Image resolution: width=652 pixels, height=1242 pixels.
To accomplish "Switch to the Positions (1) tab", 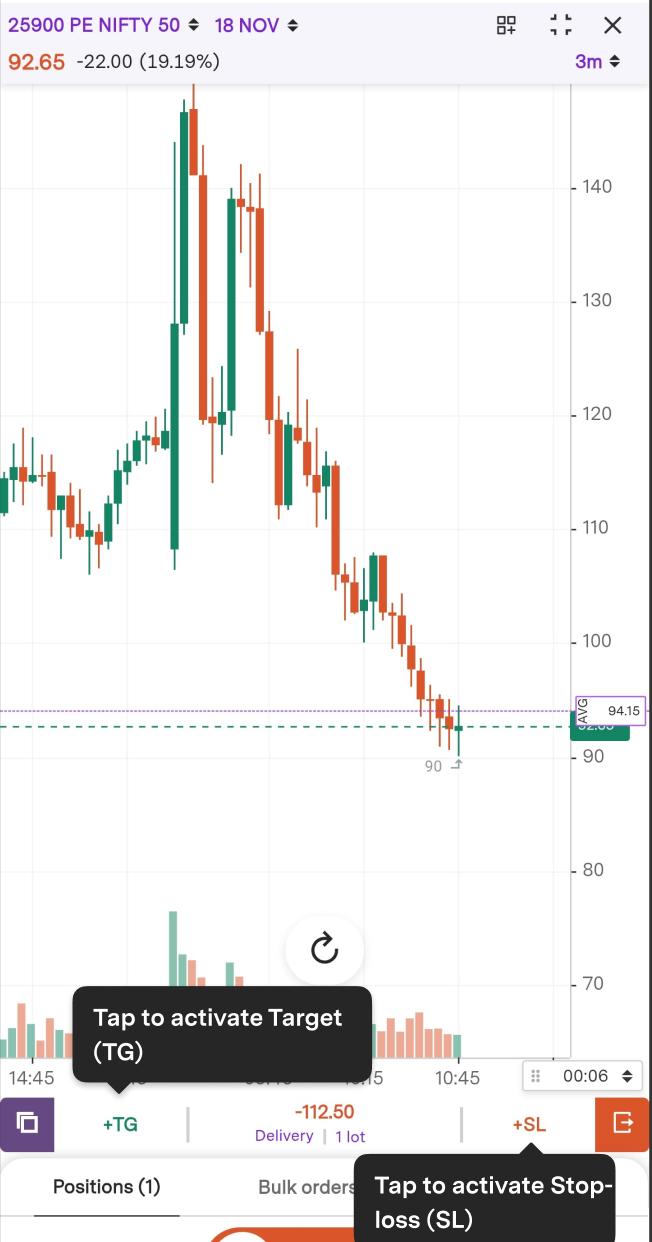I will click(x=106, y=1187).
